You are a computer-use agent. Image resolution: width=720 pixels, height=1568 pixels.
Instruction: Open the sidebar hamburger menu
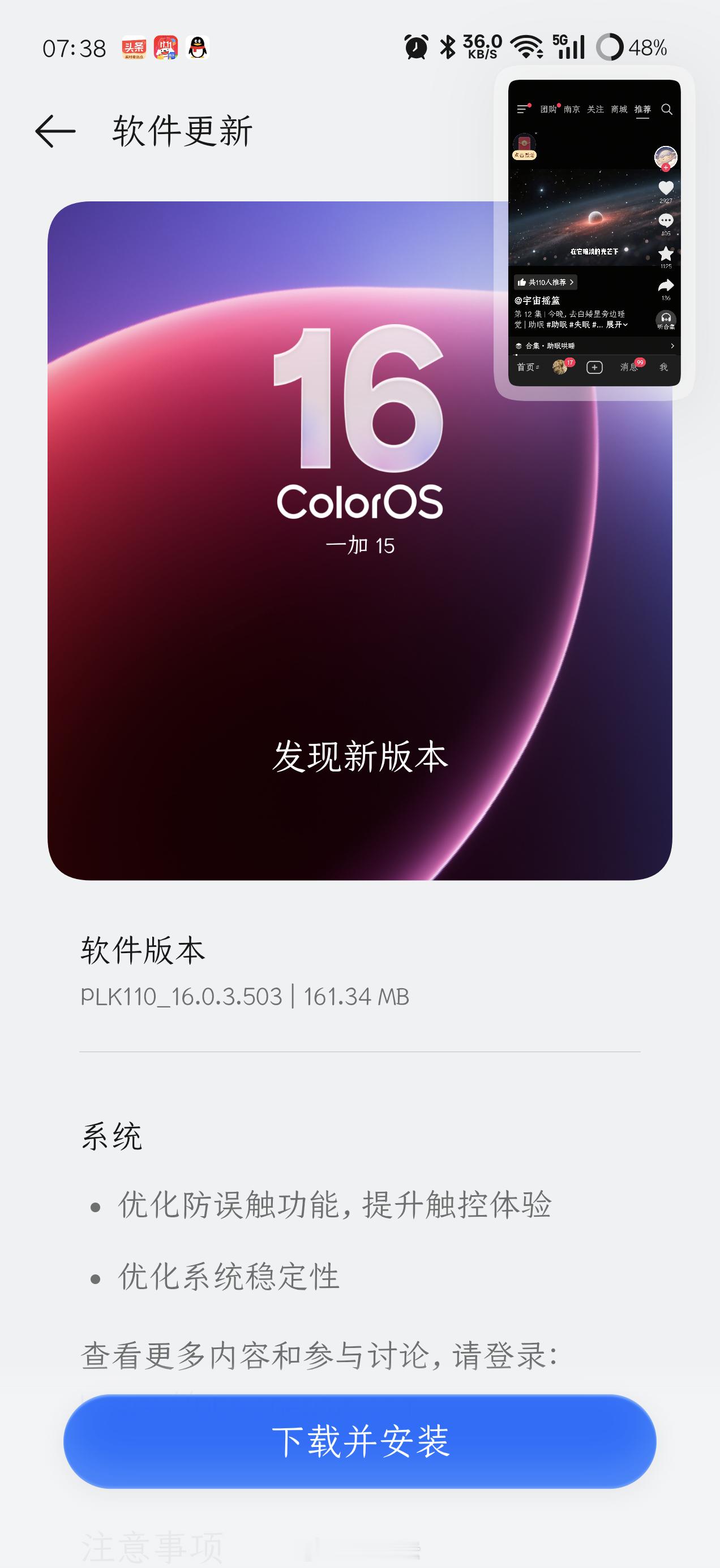(522, 110)
